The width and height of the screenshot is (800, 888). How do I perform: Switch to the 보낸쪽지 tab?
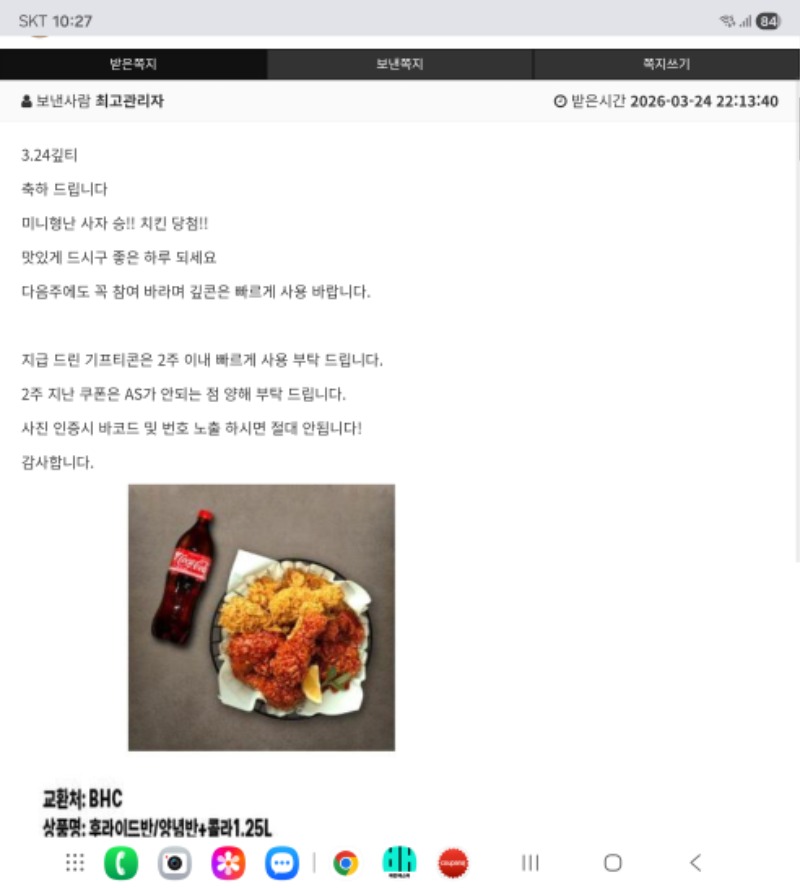(x=399, y=64)
